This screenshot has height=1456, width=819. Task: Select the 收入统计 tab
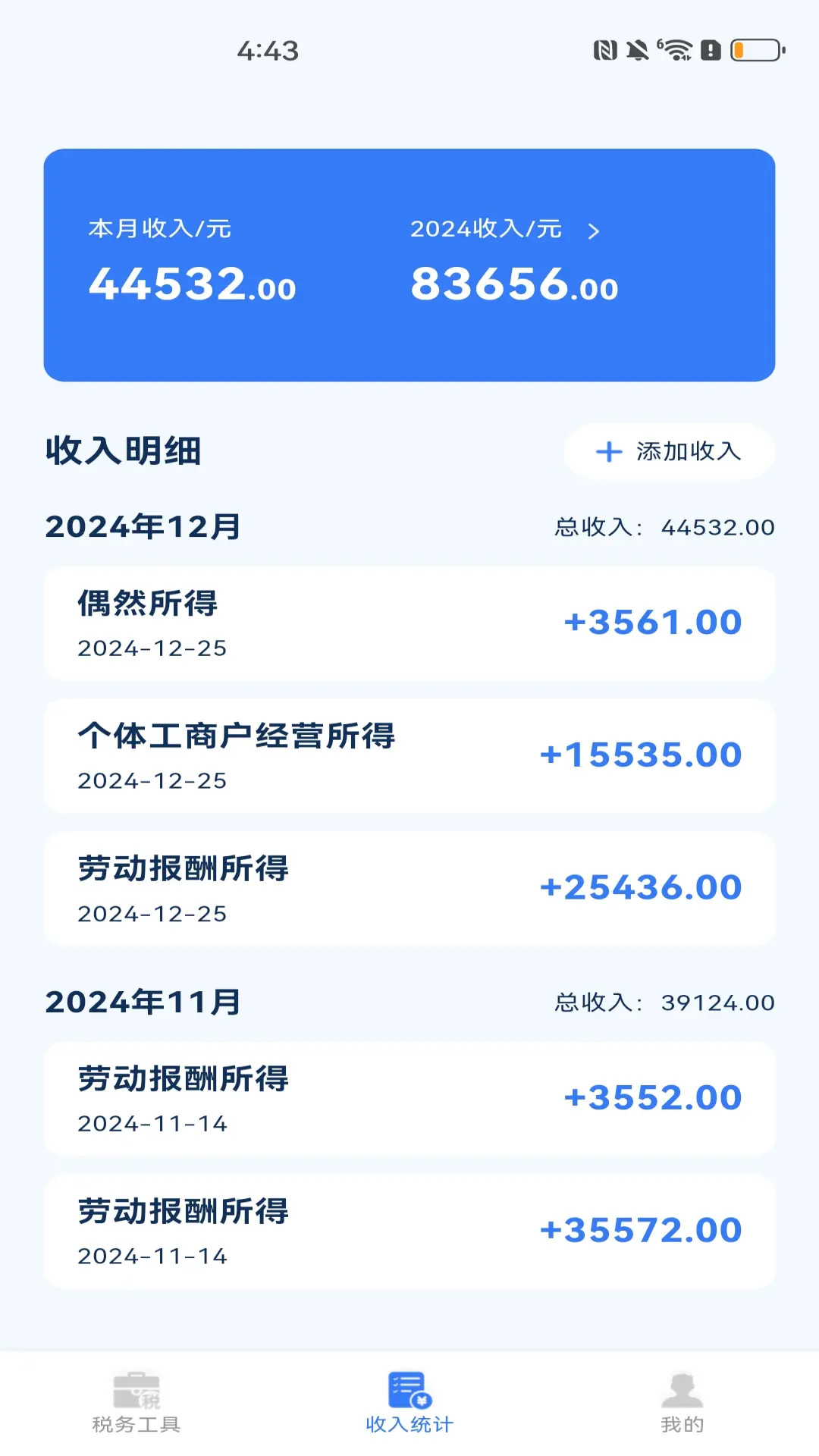coord(409,1404)
